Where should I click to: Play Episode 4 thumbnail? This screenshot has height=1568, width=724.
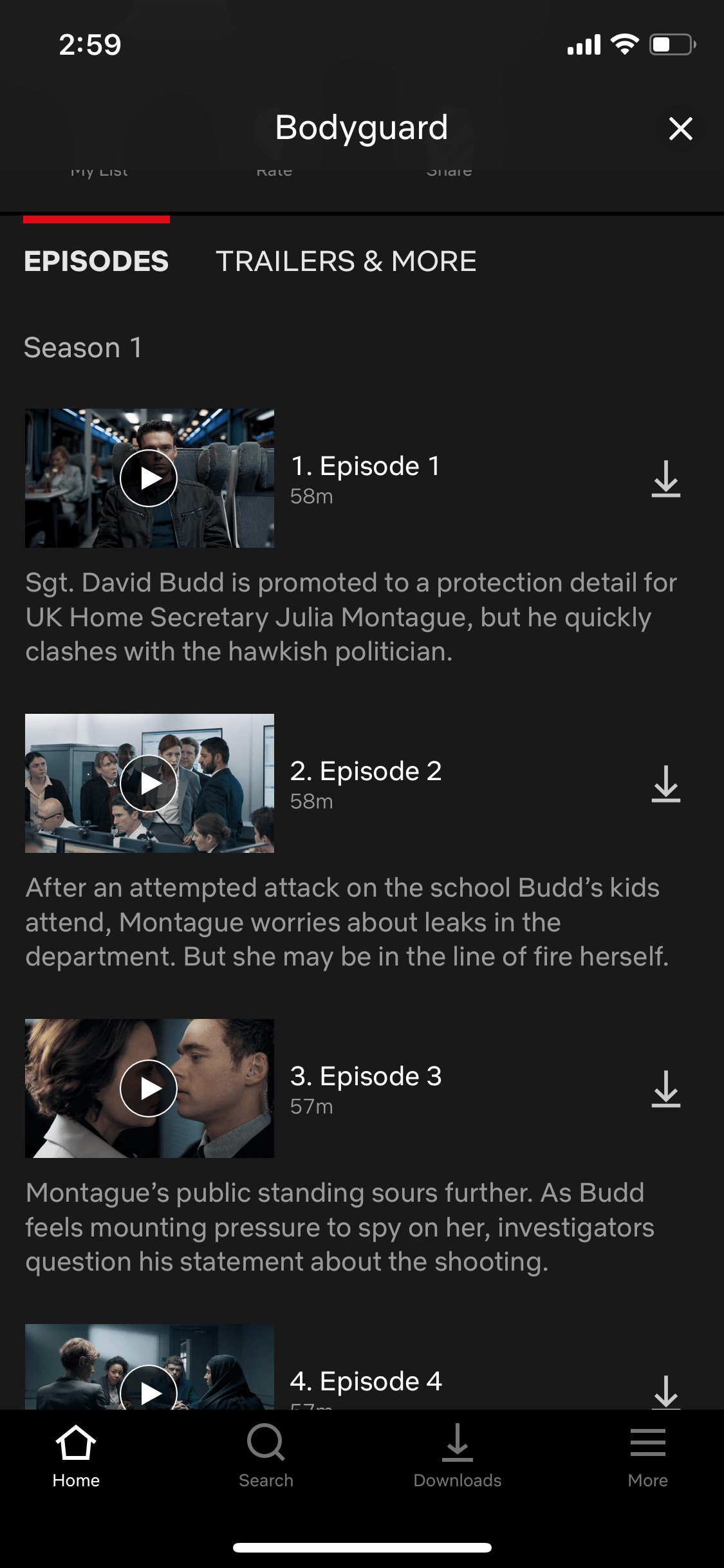tap(149, 1367)
